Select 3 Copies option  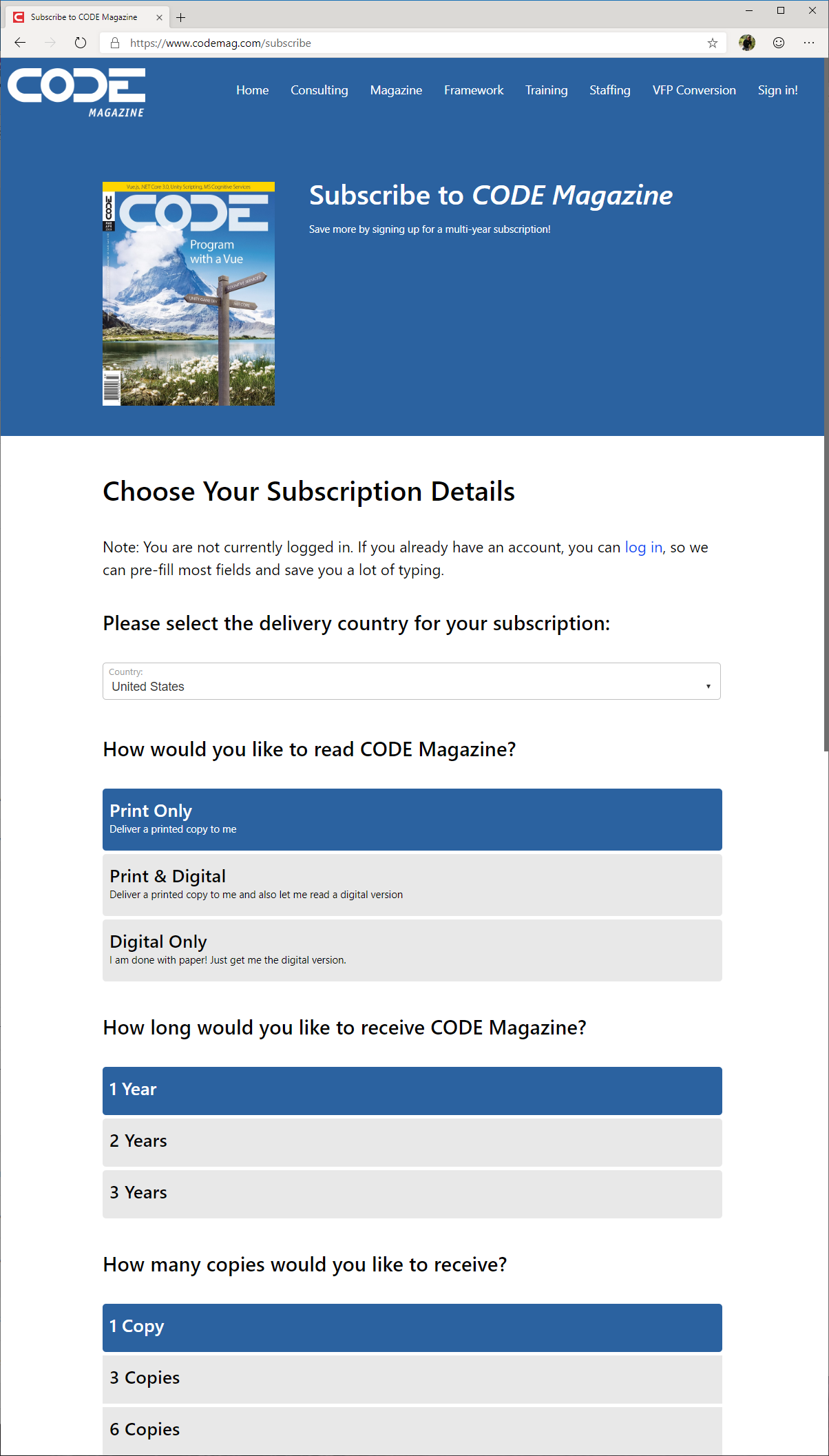(412, 1380)
